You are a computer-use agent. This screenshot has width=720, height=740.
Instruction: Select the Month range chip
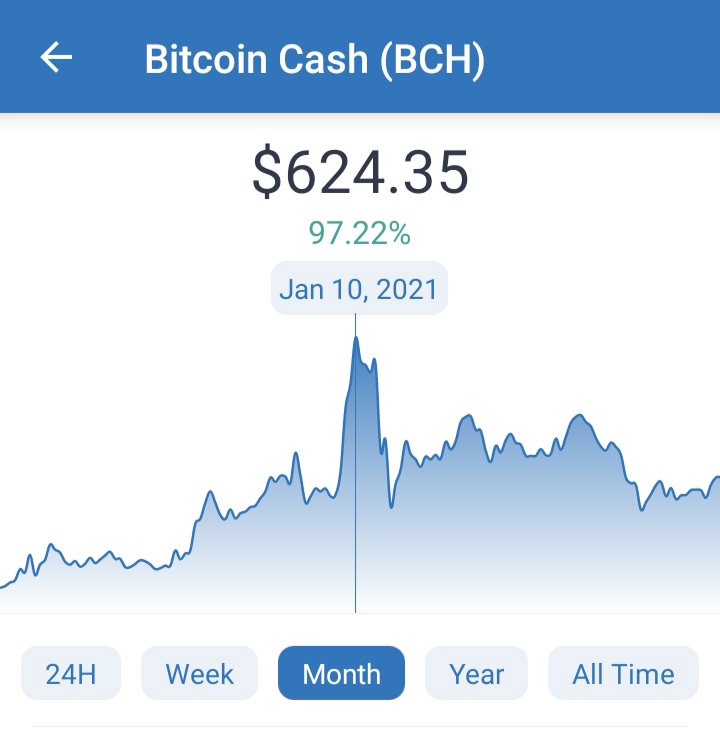[x=341, y=673]
